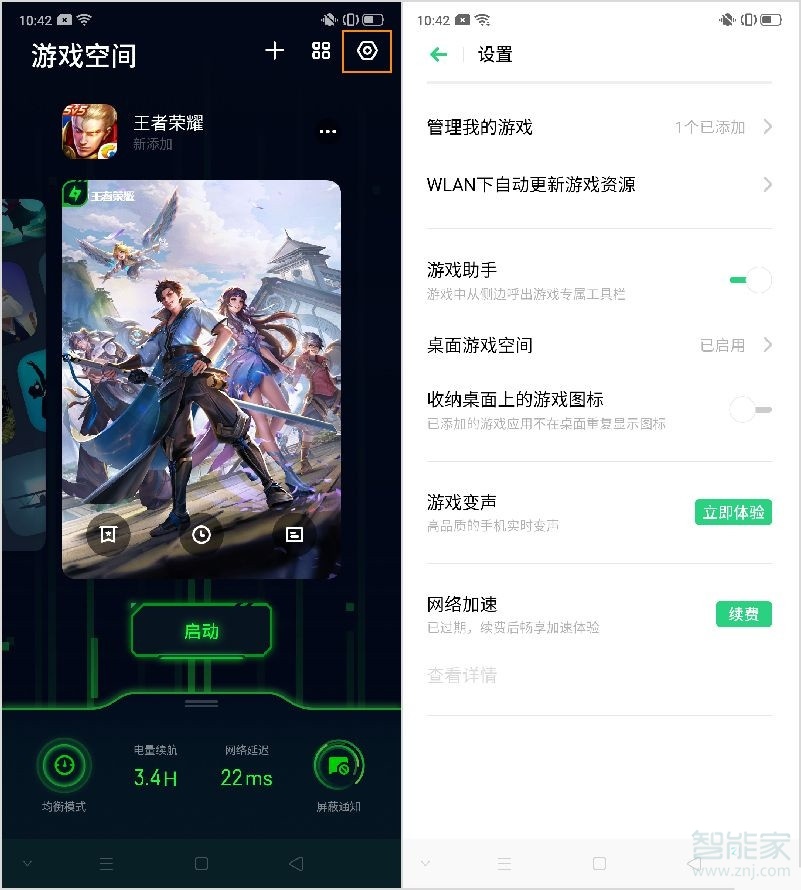Tap 立即体验 for 游戏变声
The width and height of the screenshot is (801, 890).
(733, 512)
